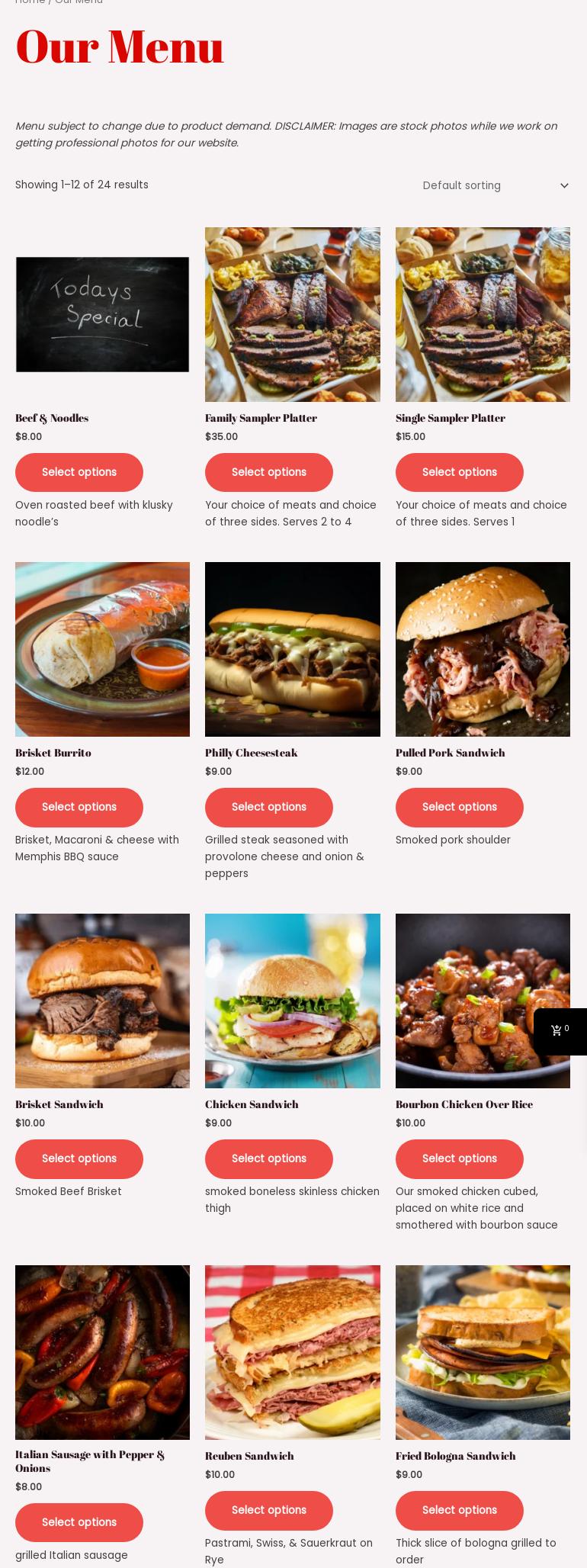
Task: Open the floating shopping cart
Action: [x=560, y=1031]
